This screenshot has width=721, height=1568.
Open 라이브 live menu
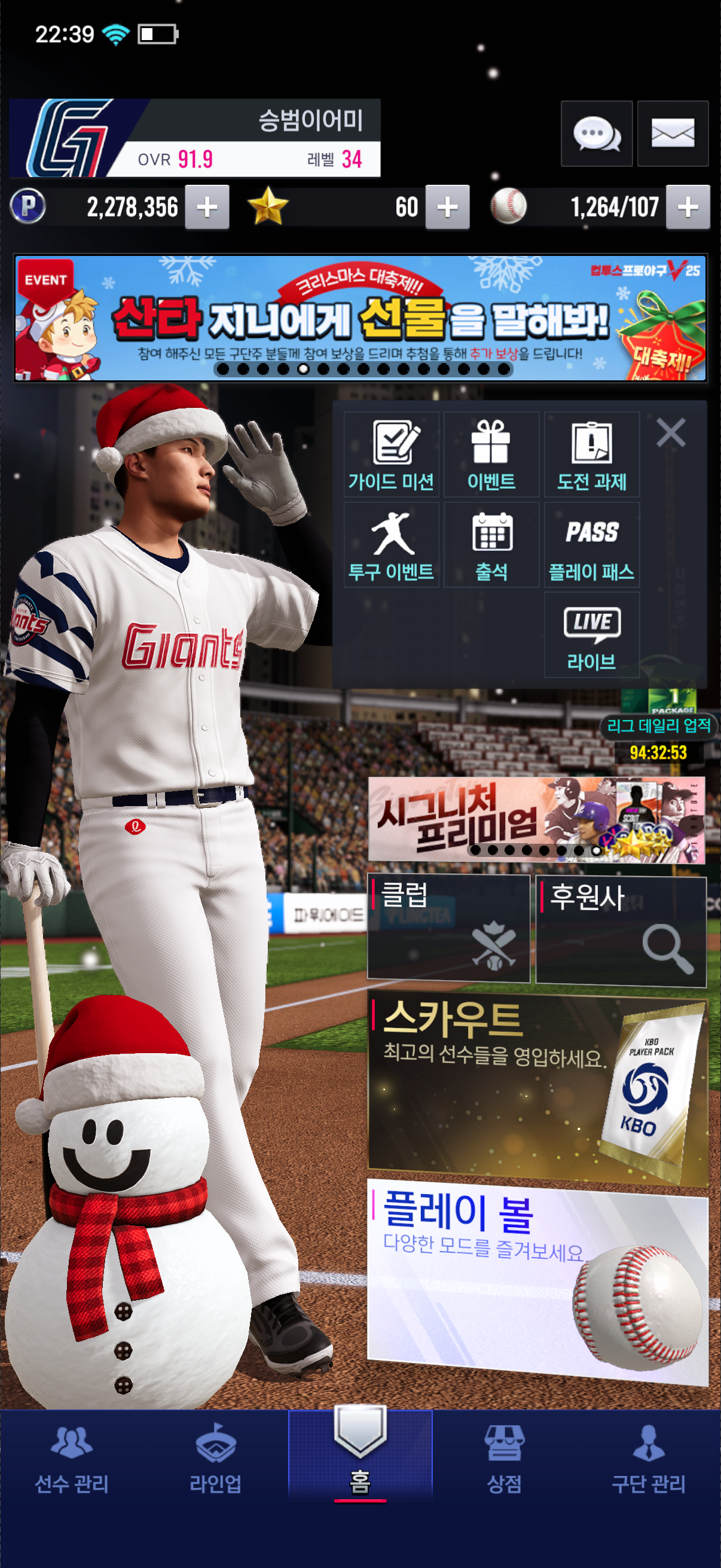(x=591, y=635)
